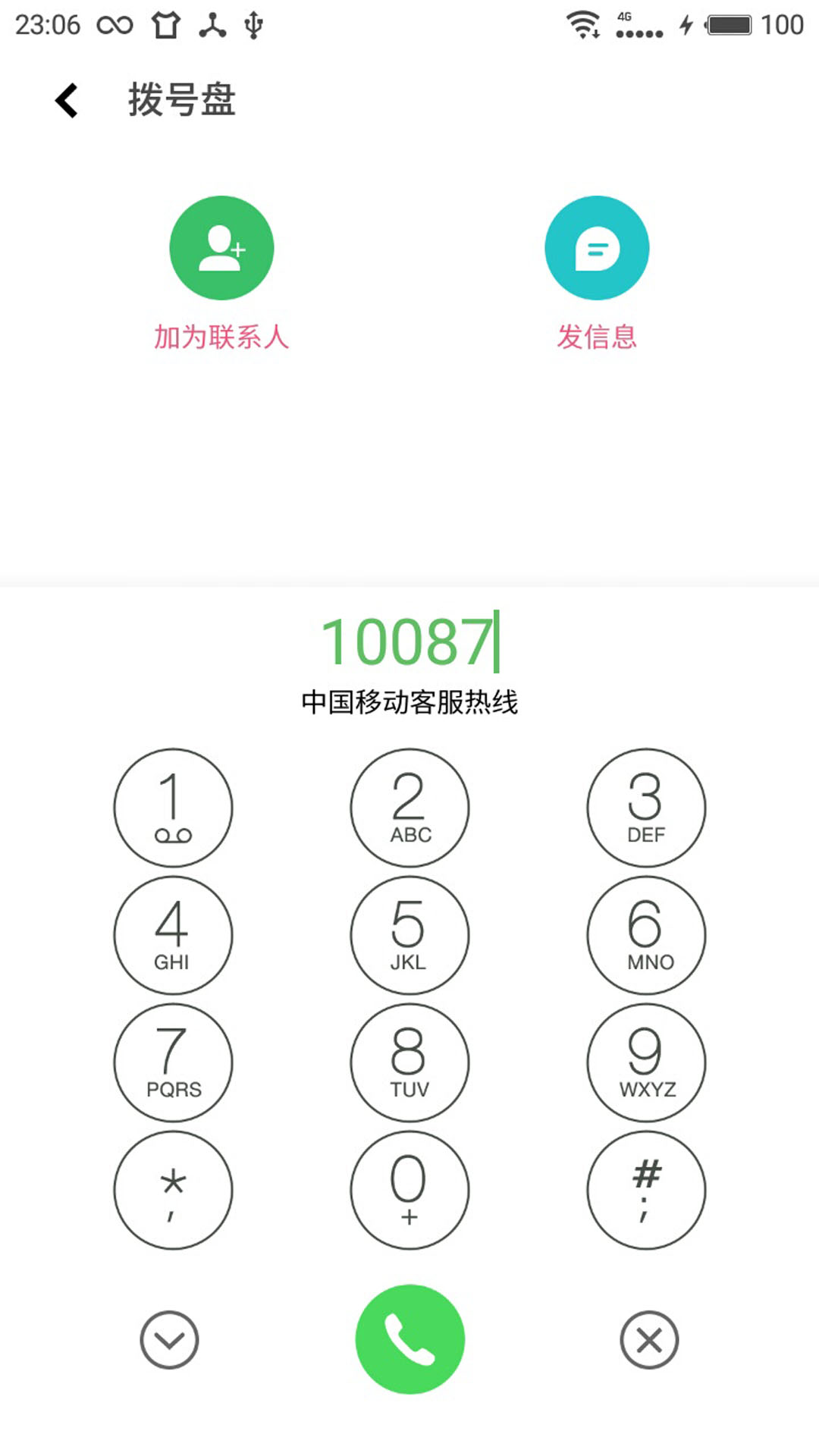Tap the dialed number field 10087
Viewport: 819px width, 1456px height.
point(410,642)
